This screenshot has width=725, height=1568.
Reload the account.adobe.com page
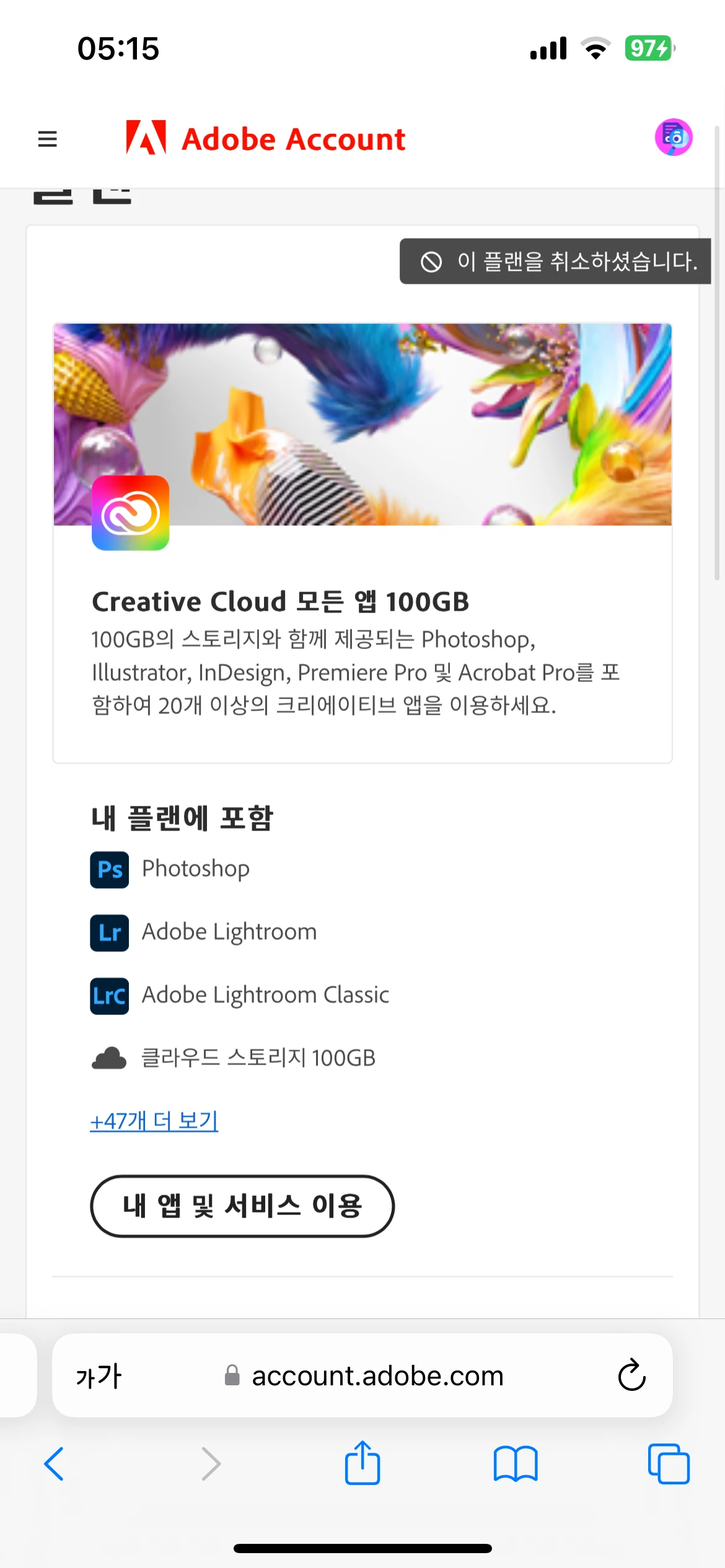(x=631, y=1375)
